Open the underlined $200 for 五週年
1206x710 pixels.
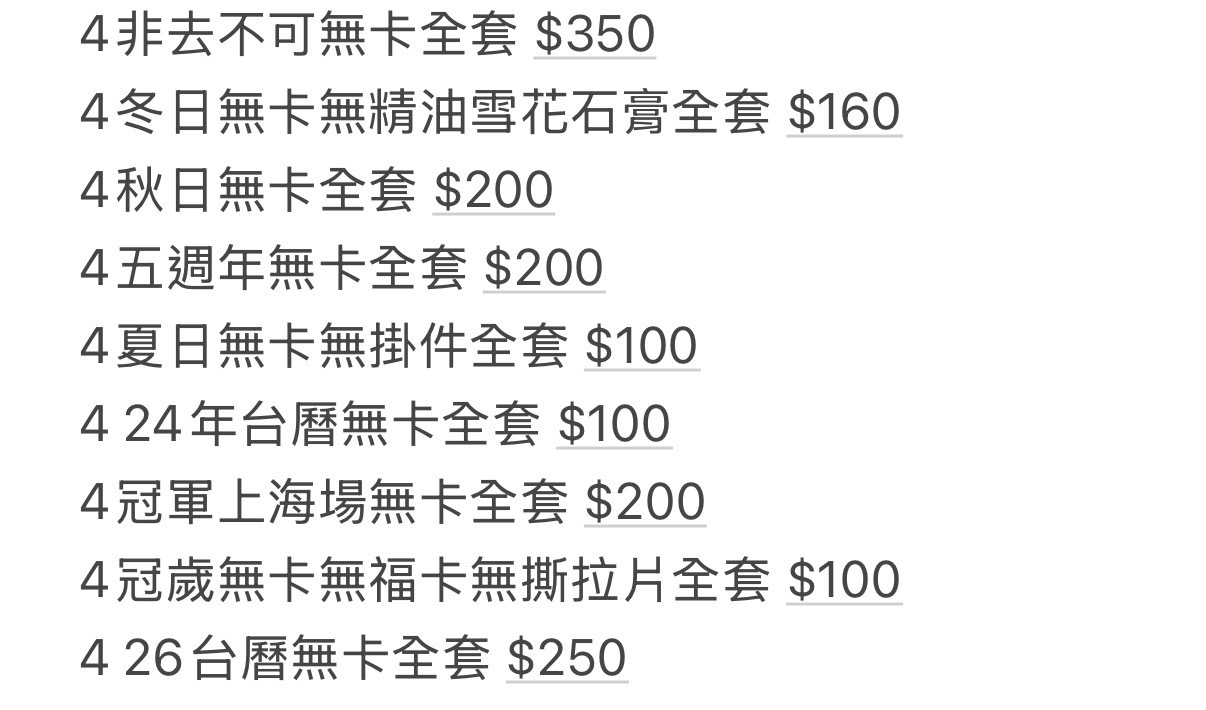[544, 268]
